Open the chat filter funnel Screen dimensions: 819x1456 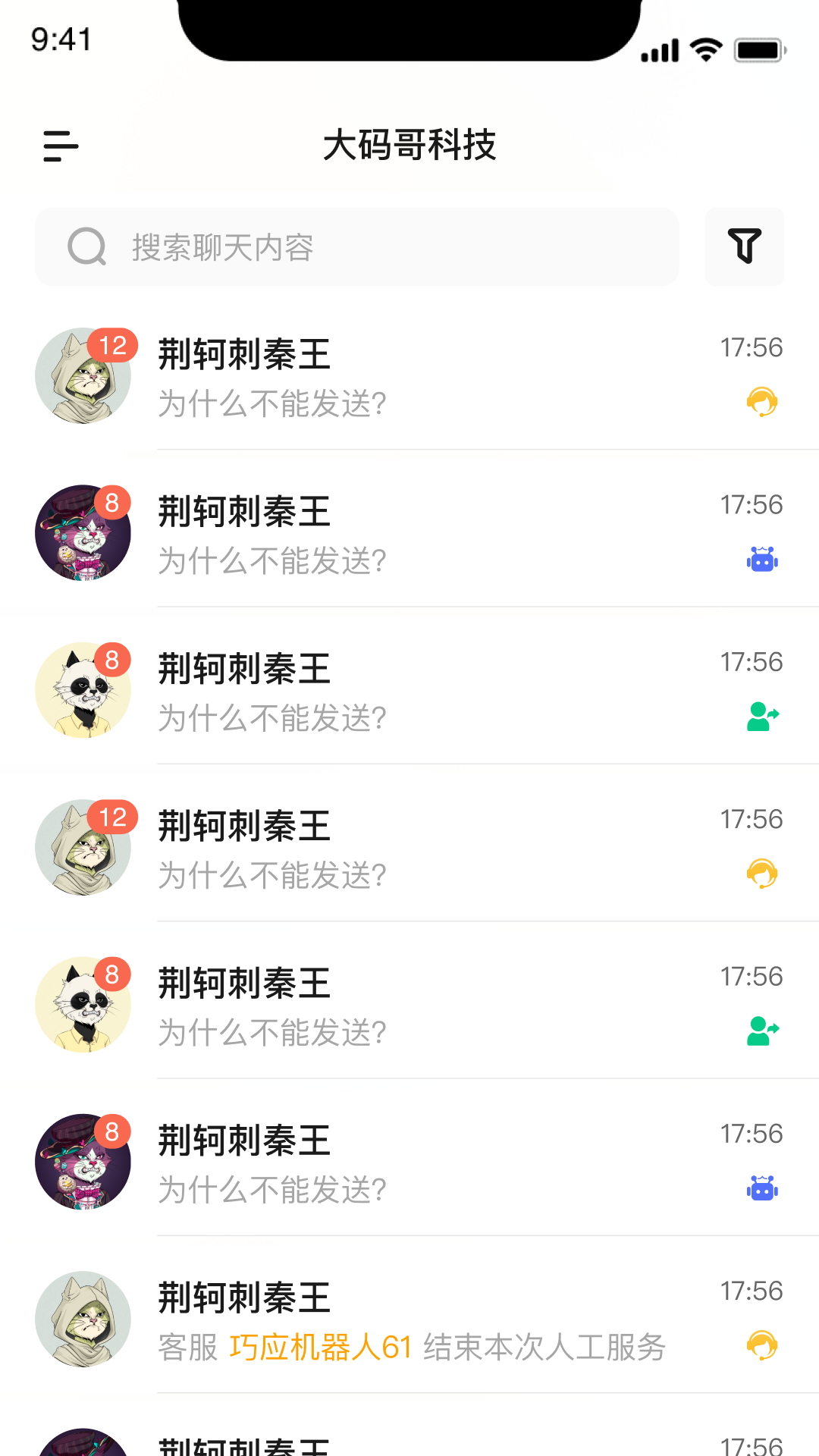(744, 246)
